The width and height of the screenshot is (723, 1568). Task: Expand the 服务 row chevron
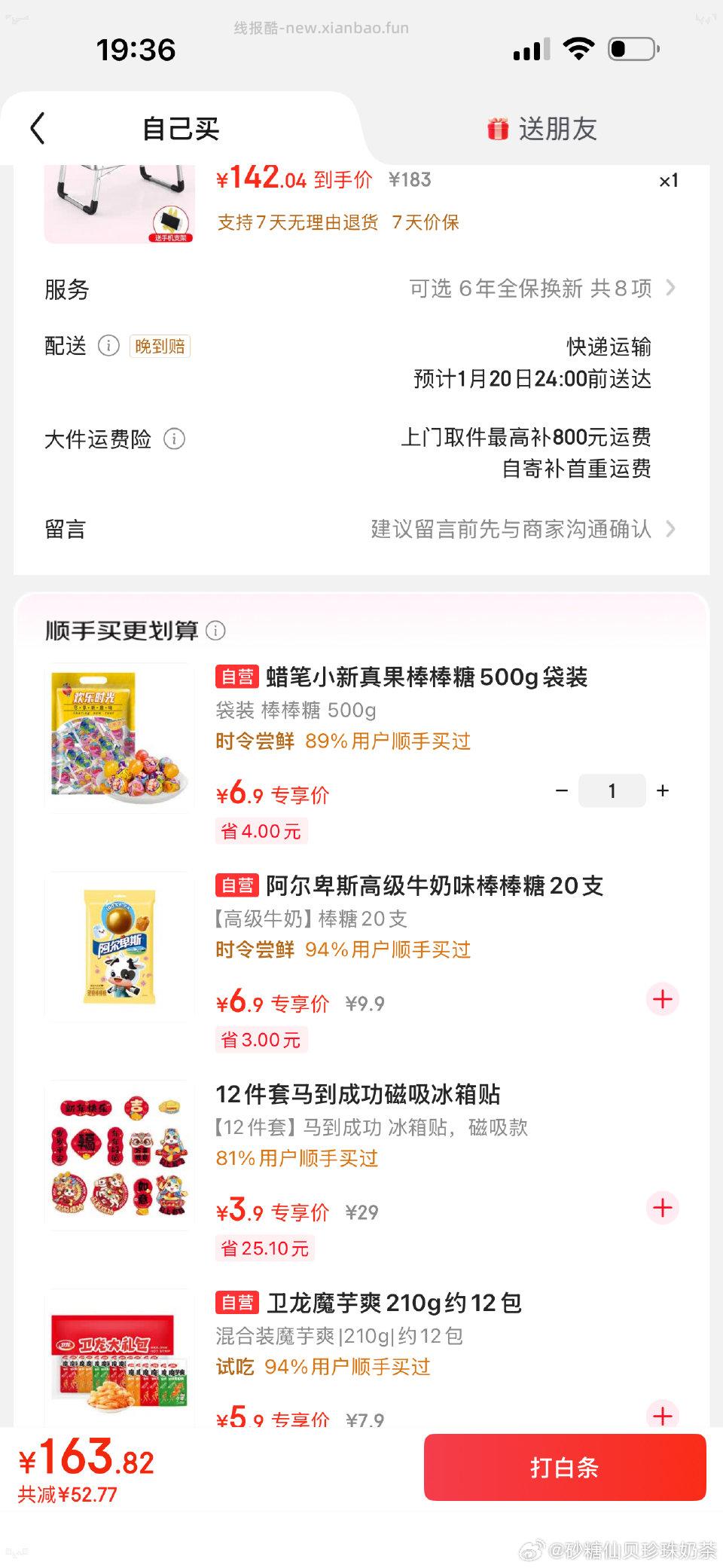pyautogui.click(x=670, y=288)
